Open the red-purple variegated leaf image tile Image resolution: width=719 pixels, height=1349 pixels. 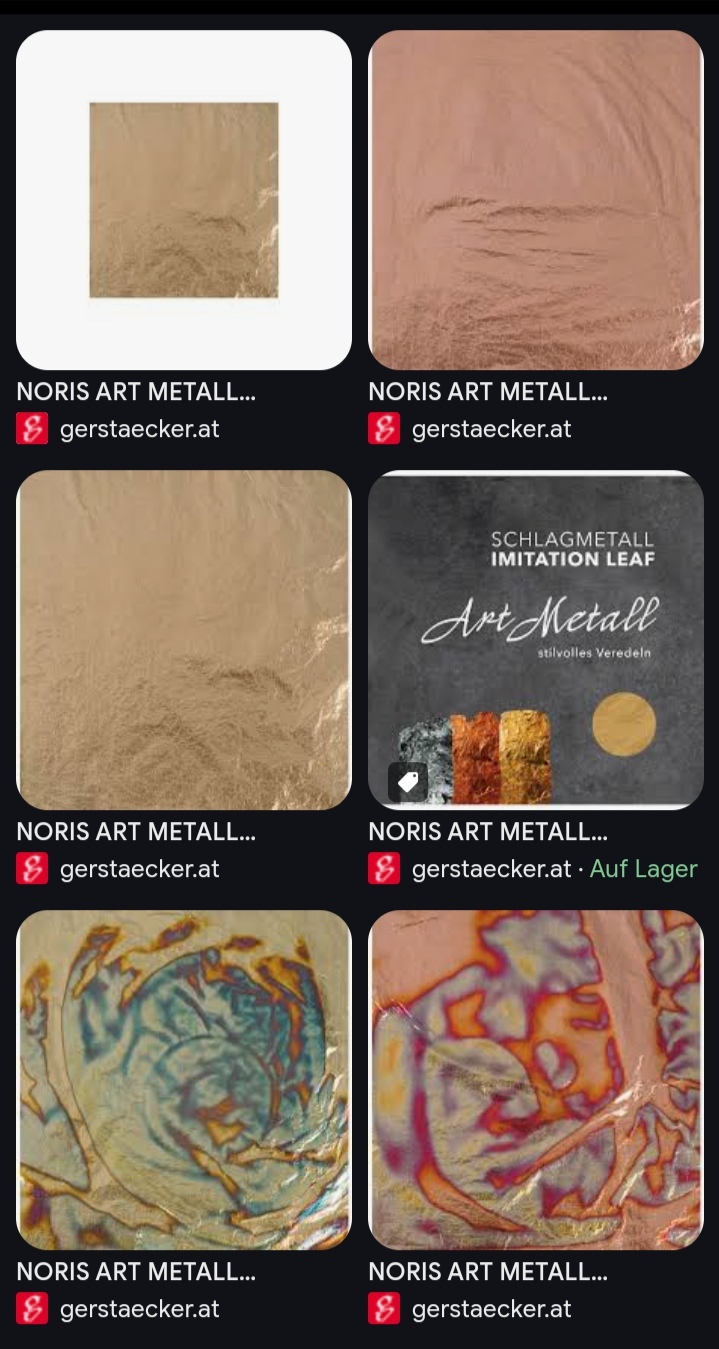coord(536,1080)
